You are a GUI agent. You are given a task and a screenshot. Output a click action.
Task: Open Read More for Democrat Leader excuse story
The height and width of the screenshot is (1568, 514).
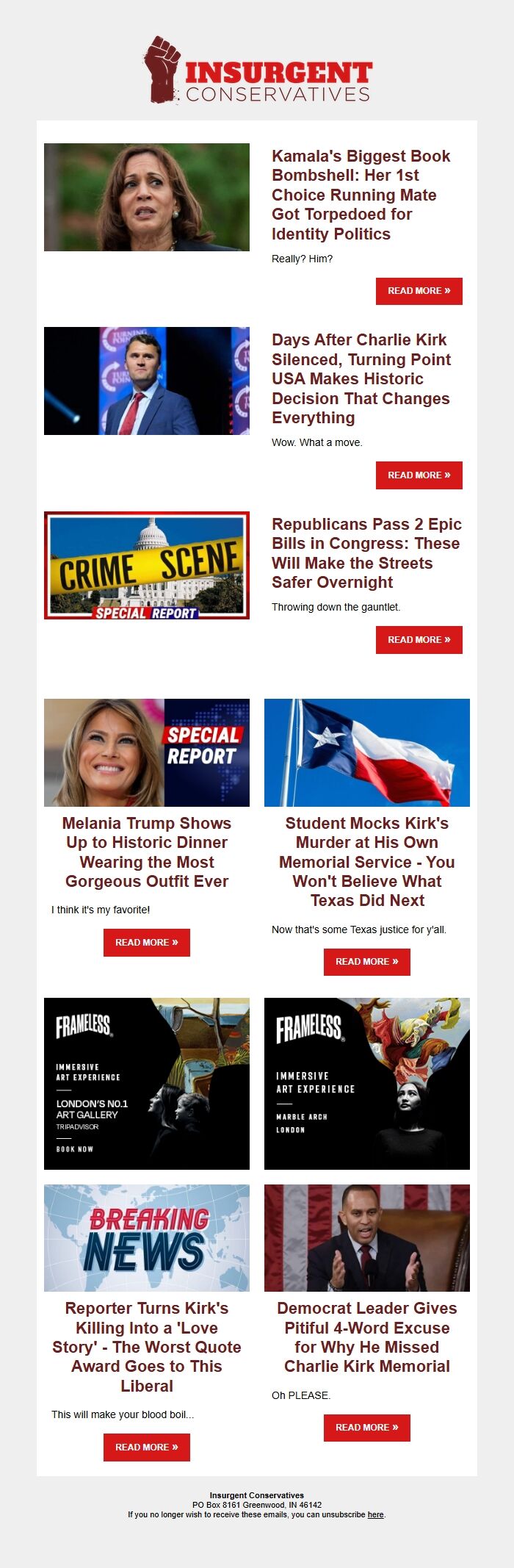click(x=367, y=1428)
